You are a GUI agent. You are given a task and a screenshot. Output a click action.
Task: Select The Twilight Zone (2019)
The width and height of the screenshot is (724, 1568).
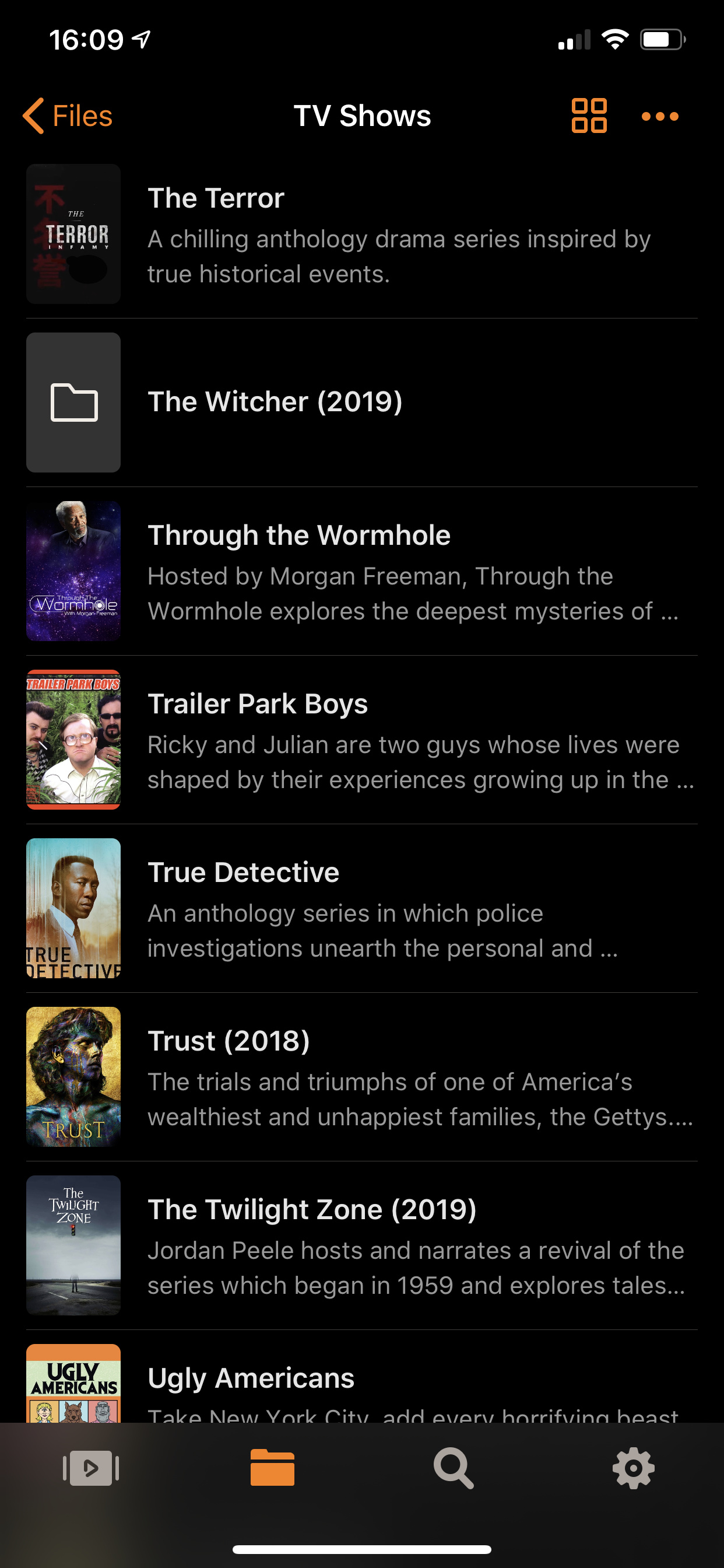(x=361, y=1245)
